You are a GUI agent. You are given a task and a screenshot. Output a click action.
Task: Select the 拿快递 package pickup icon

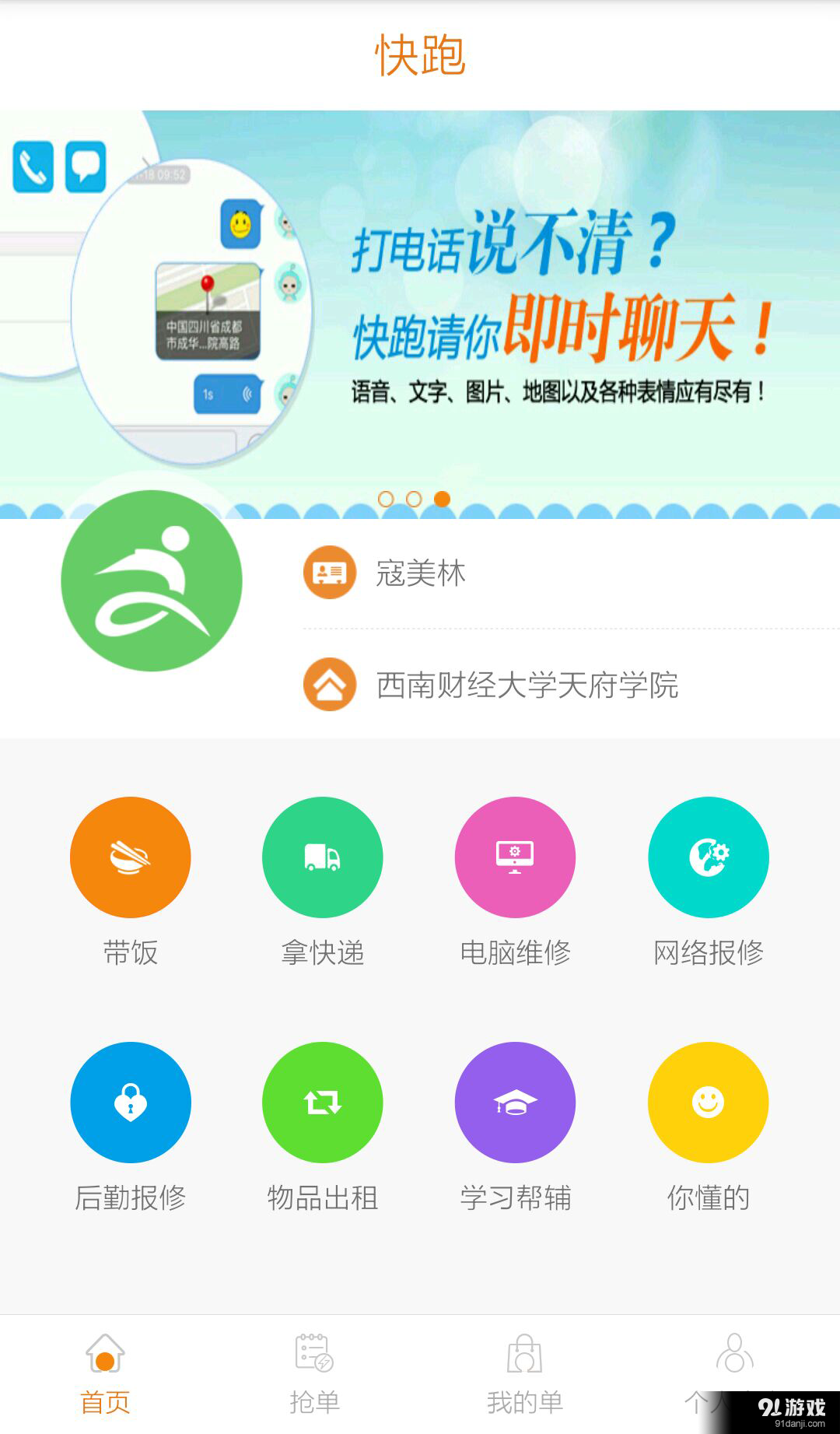322,857
